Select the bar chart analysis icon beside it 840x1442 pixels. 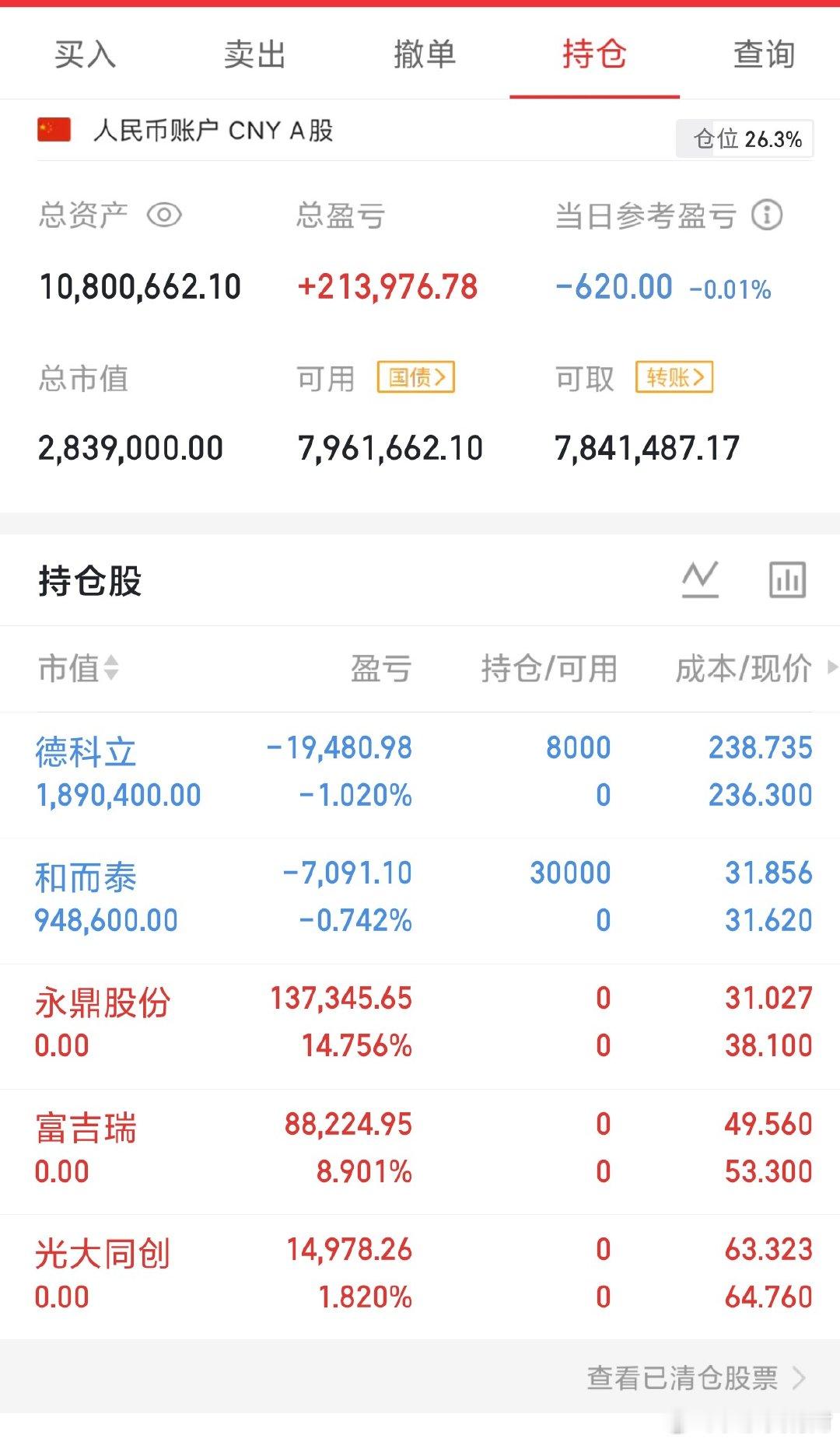tap(787, 579)
